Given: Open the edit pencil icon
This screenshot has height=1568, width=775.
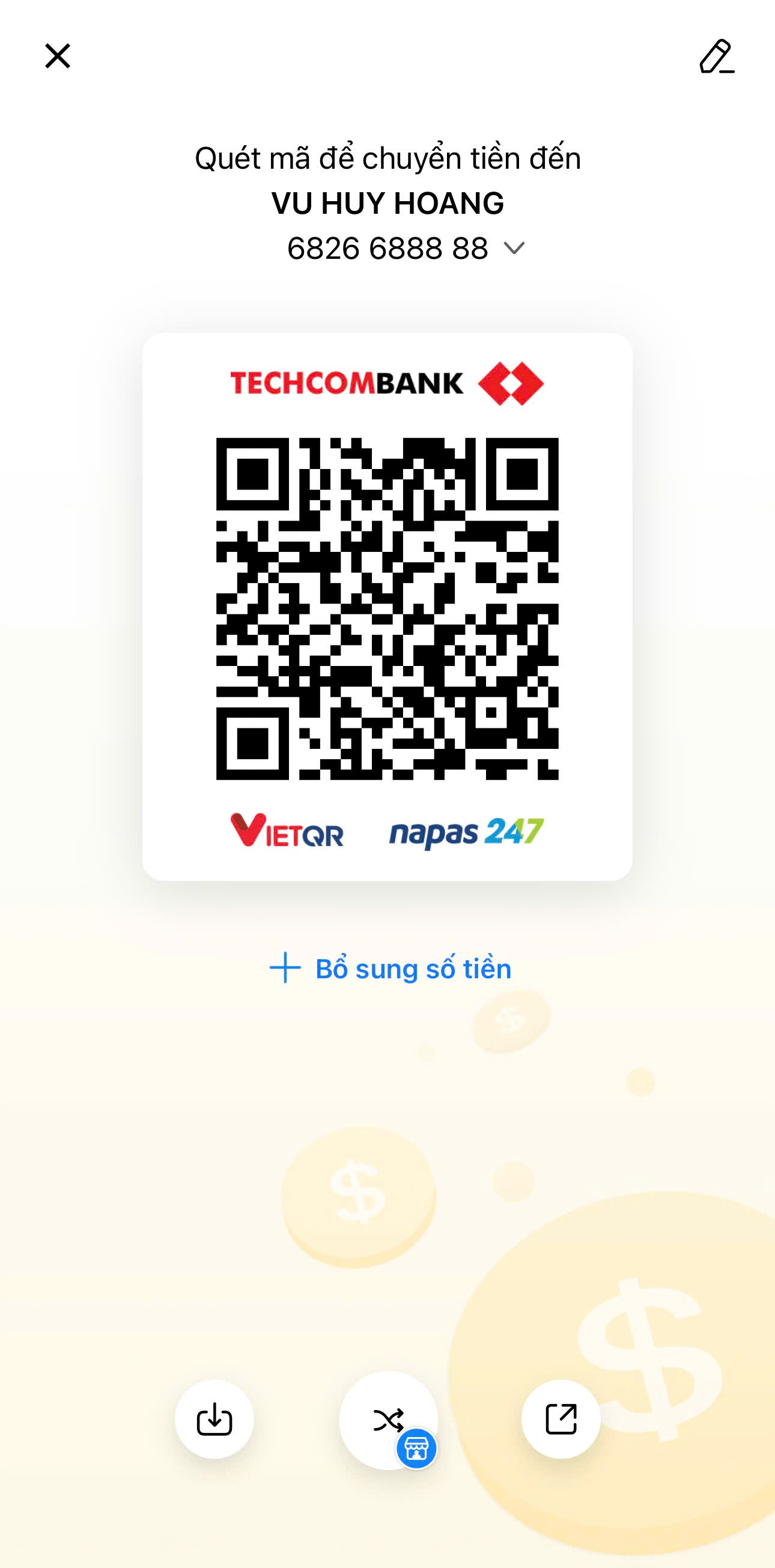Looking at the screenshot, I should tap(717, 56).
